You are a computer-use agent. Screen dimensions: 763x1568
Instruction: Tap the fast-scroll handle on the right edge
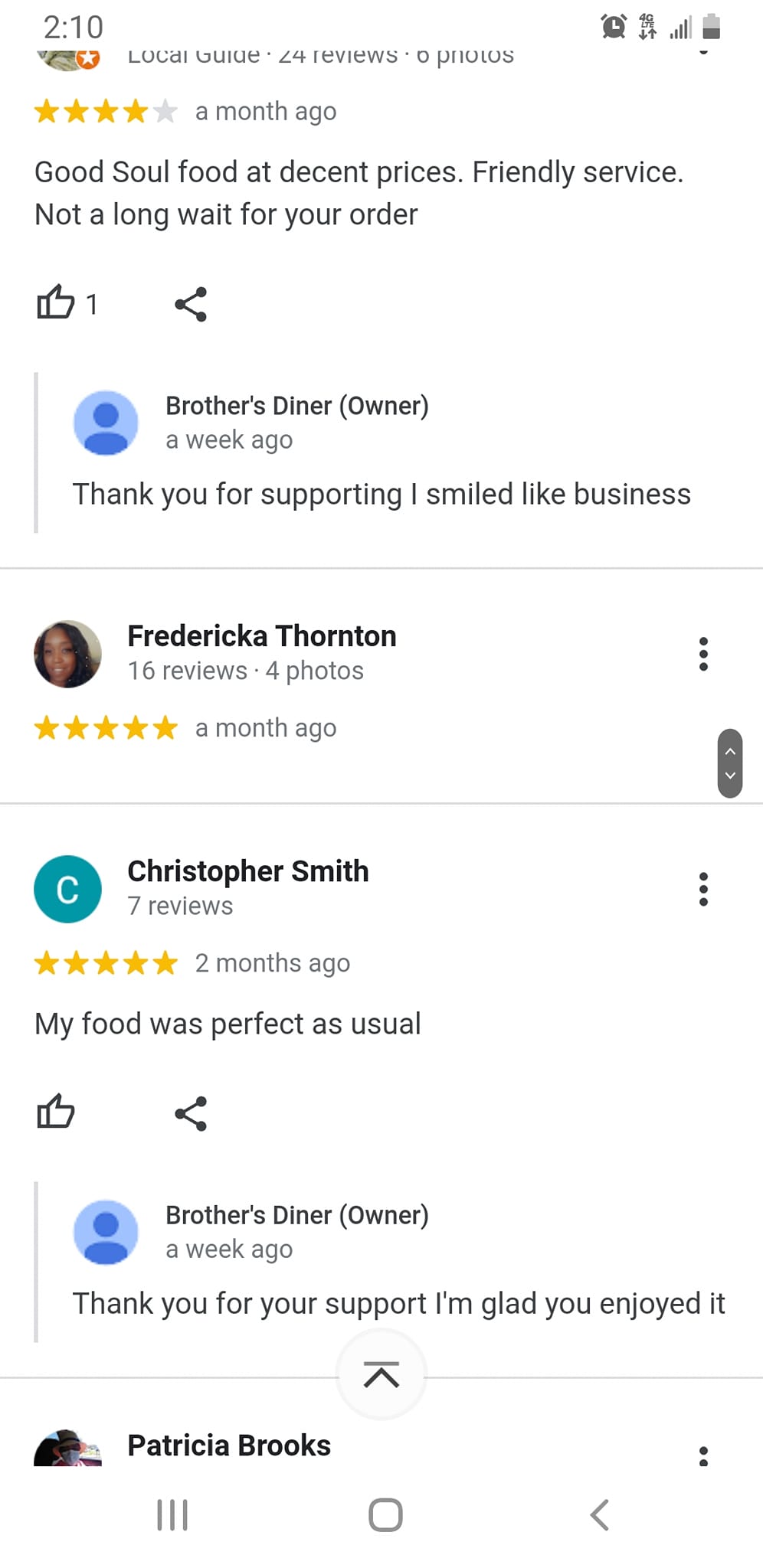click(730, 763)
